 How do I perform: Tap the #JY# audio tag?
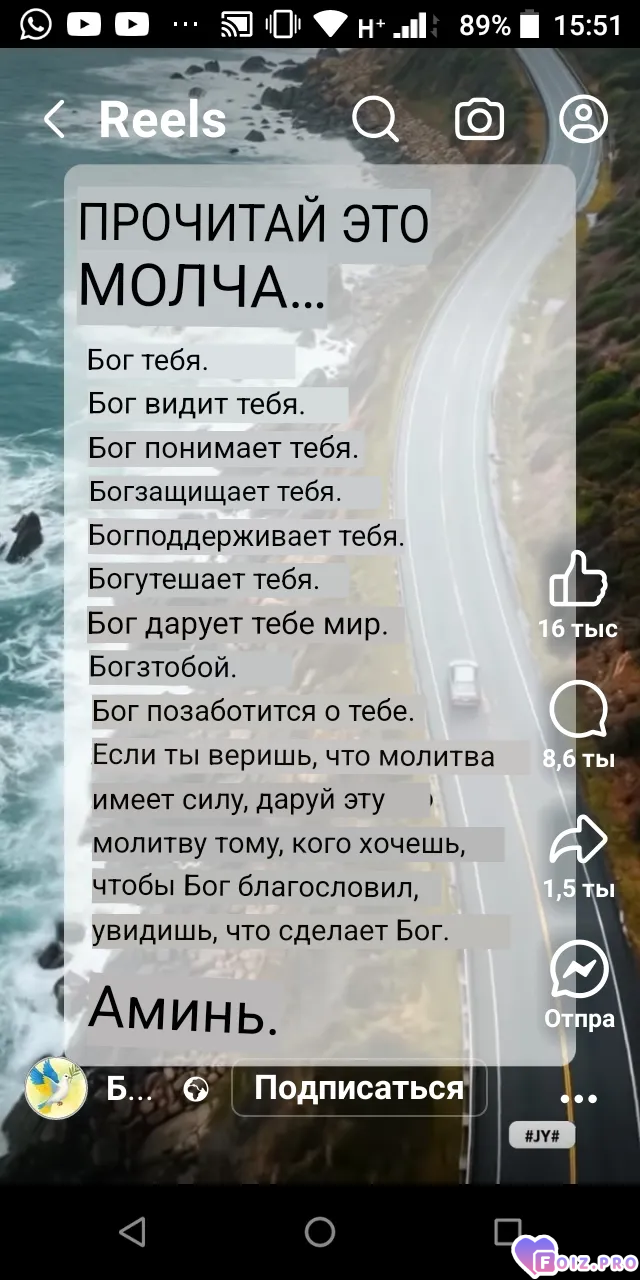click(x=542, y=1135)
